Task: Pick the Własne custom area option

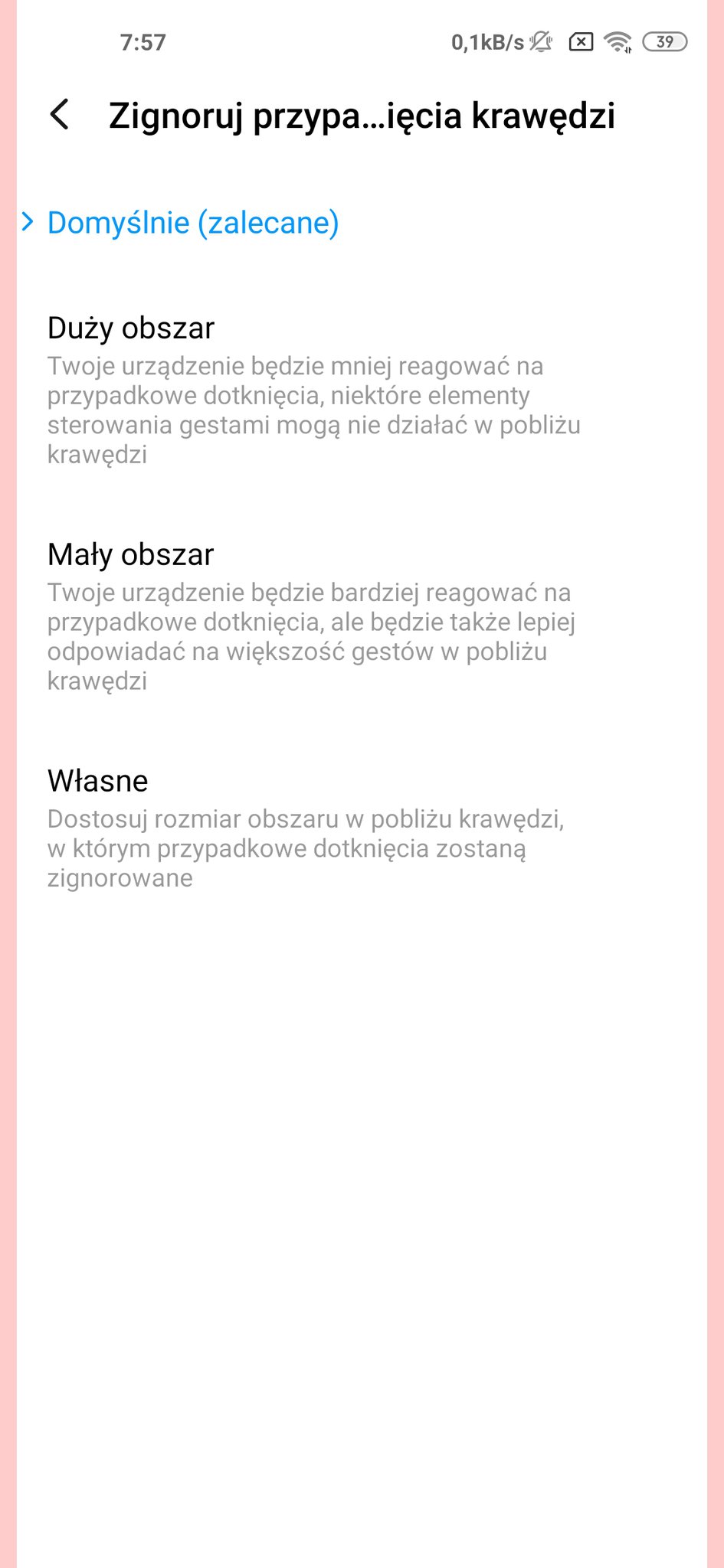Action: tap(306, 828)
